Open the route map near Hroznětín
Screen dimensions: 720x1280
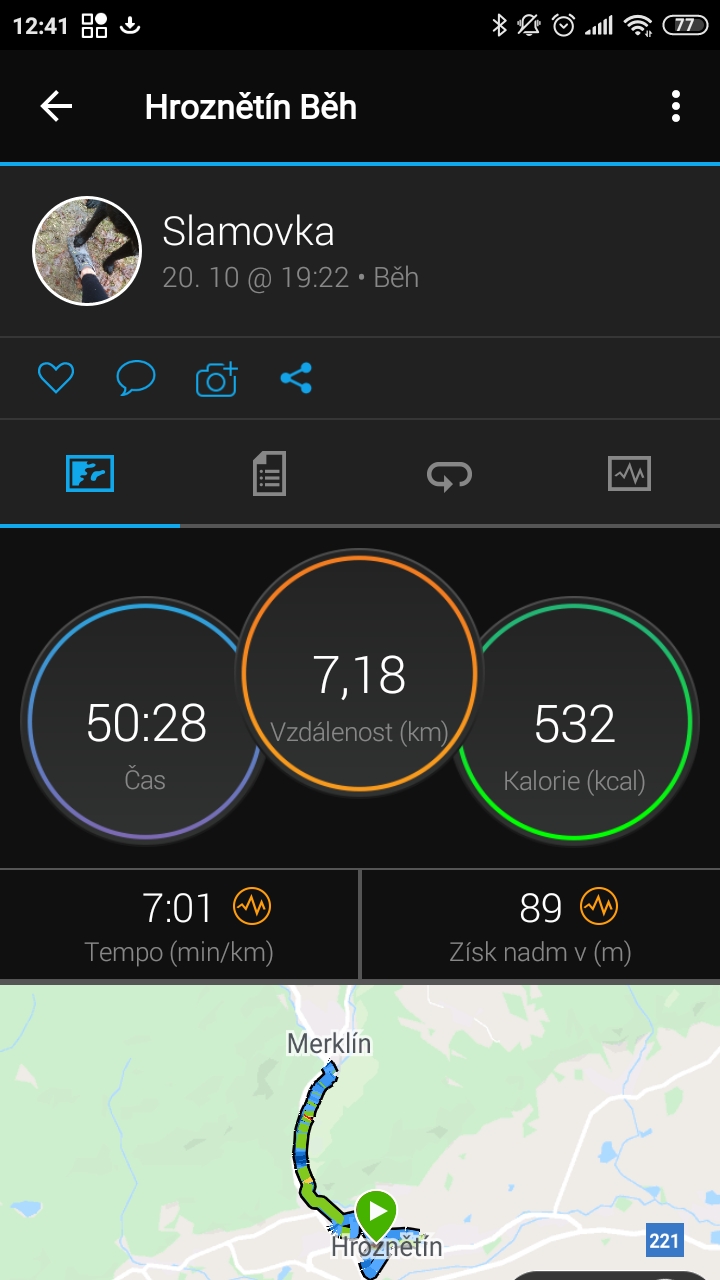(x=360, y=1132)
